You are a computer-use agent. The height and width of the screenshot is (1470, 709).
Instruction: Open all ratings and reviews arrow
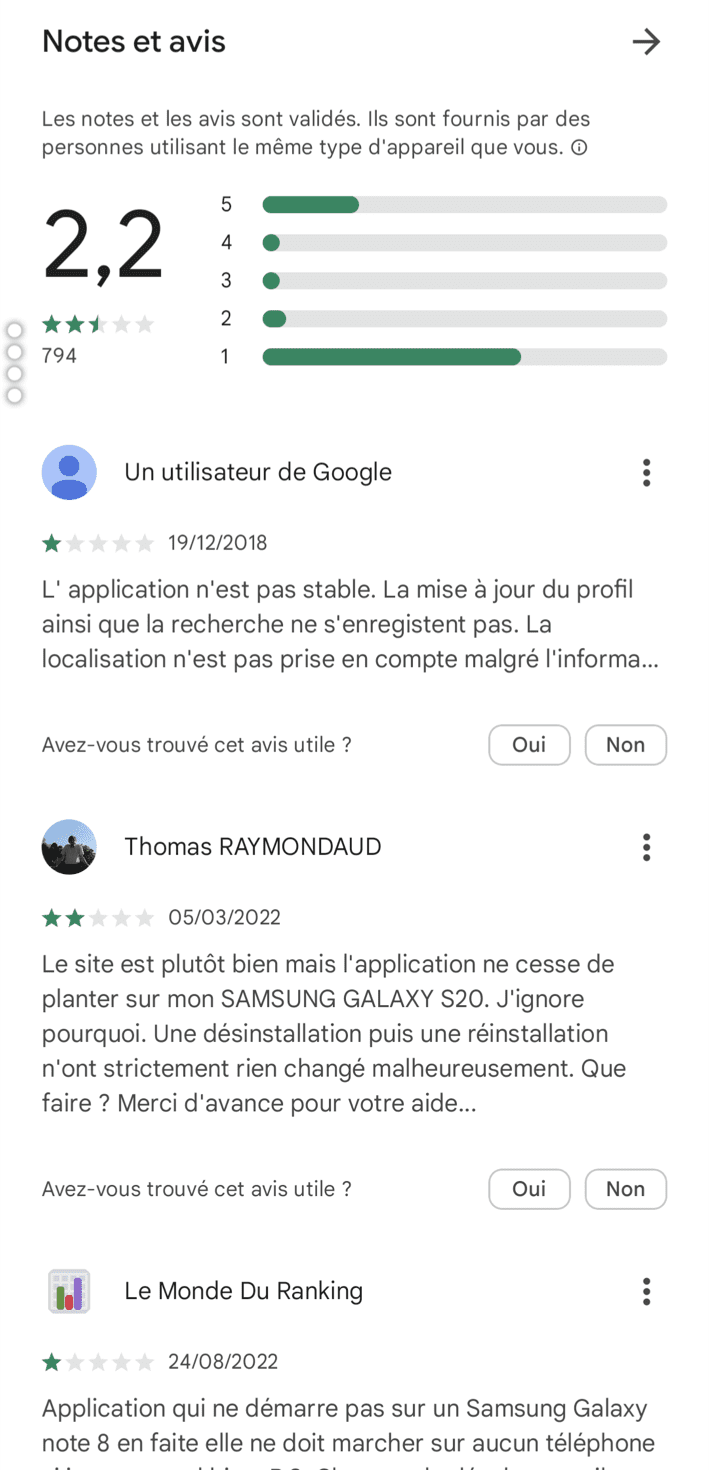(x=646, y=42)
